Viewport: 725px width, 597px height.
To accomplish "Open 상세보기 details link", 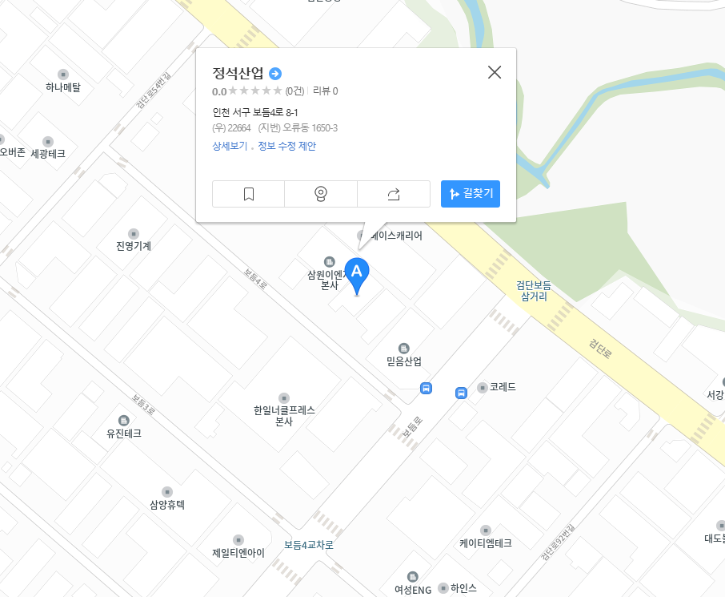I will (x=229, y=146).
